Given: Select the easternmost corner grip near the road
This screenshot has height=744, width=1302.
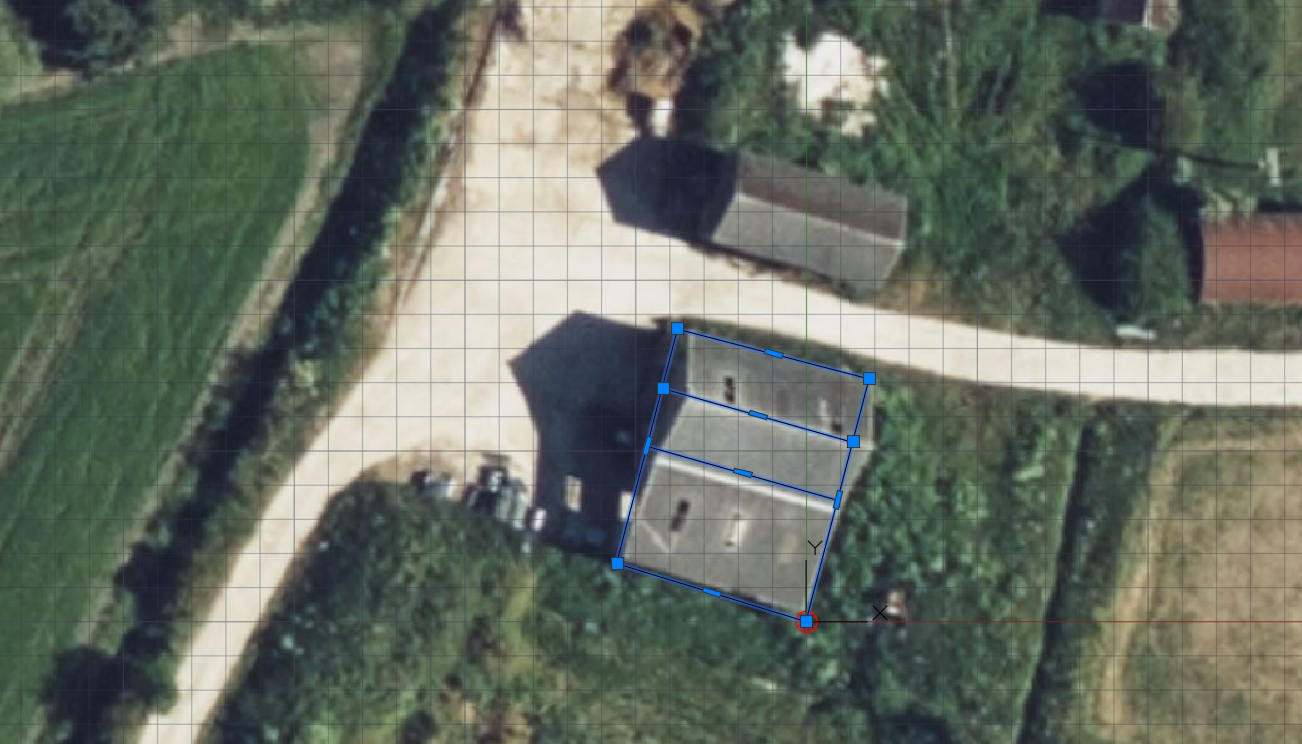Looking at the screenshot, I should 869,378.
